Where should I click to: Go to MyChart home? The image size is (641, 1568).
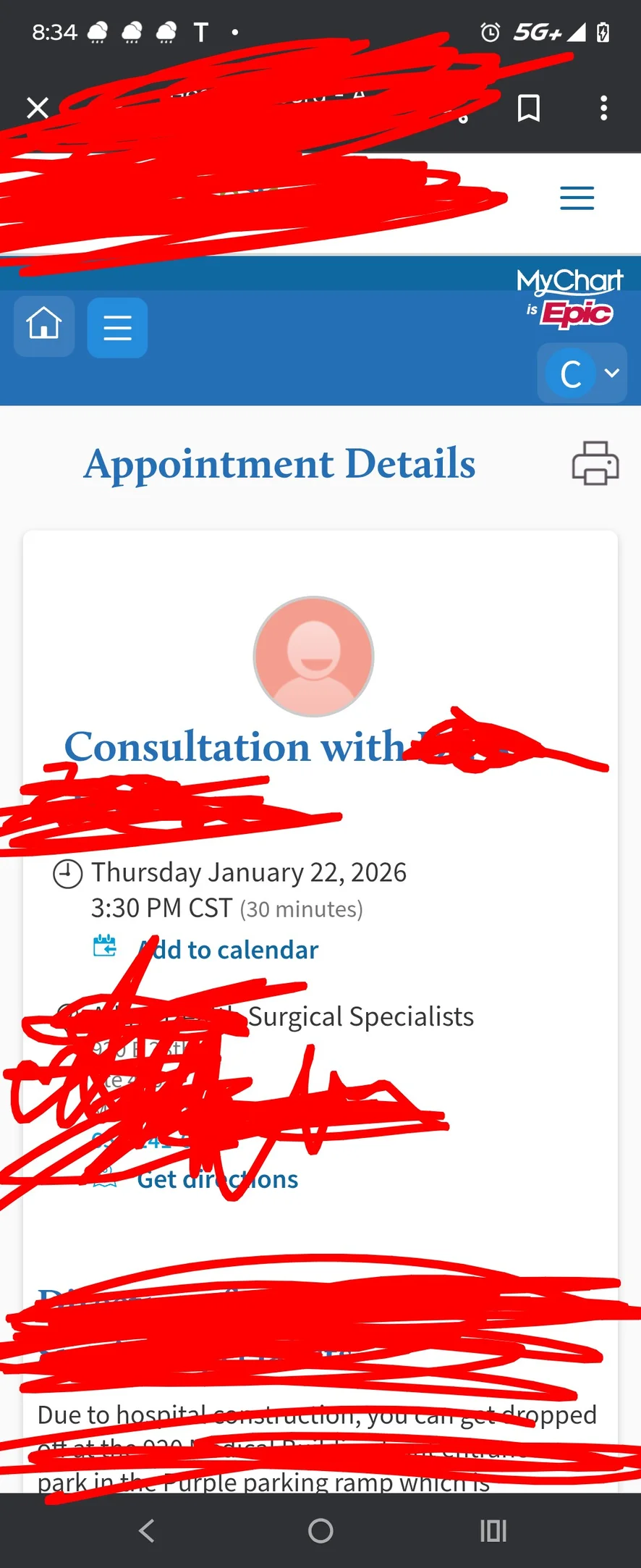[x=44, y=326]
